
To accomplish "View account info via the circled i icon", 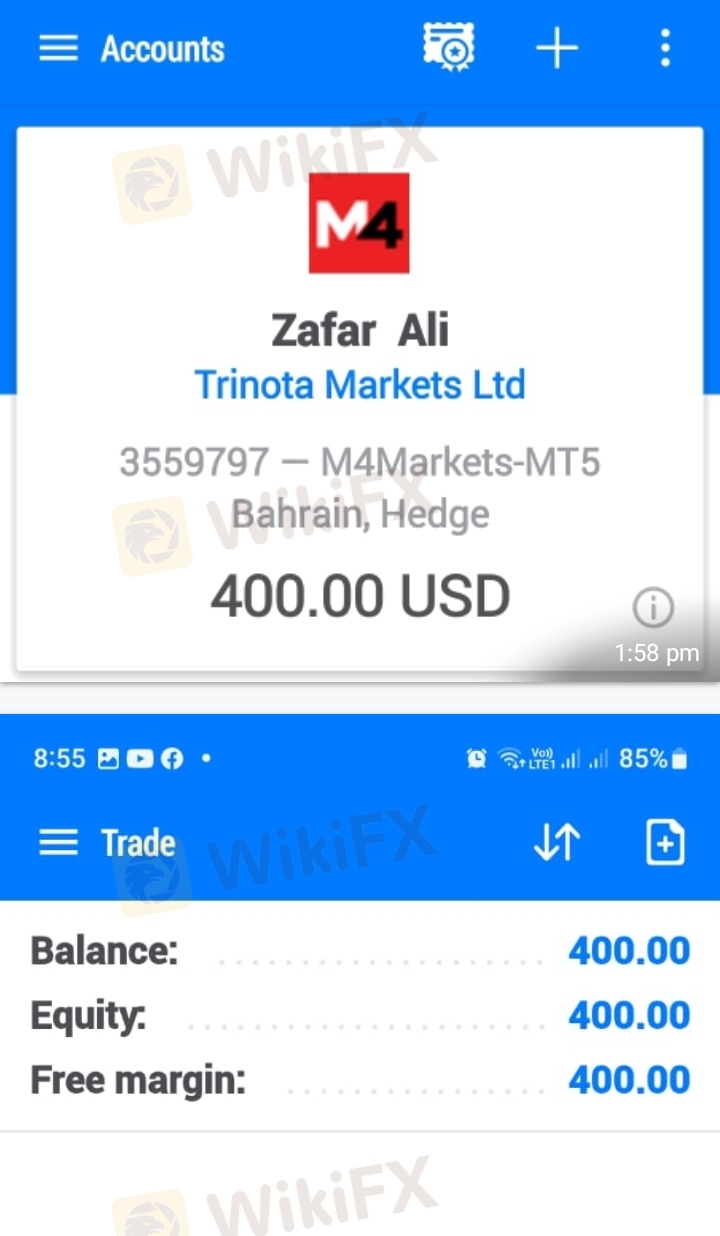I will click(x=653, y=607).
